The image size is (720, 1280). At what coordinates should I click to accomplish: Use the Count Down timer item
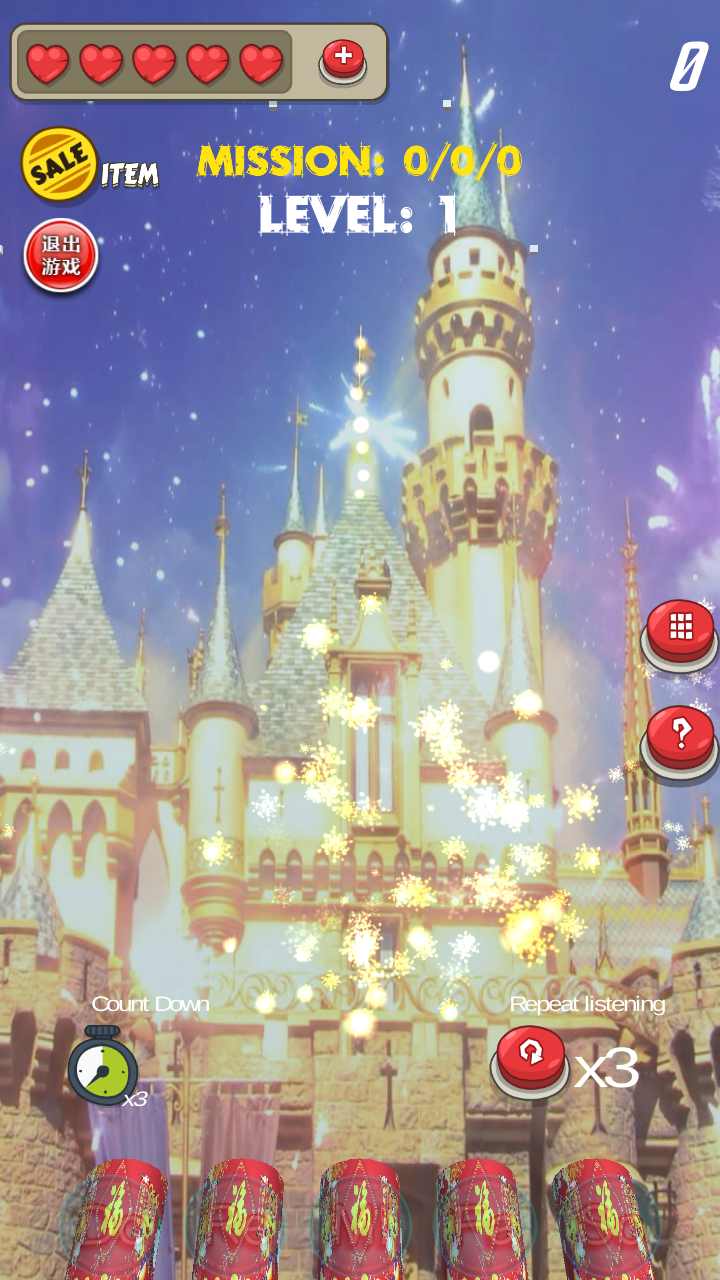tap(102, 1066)
